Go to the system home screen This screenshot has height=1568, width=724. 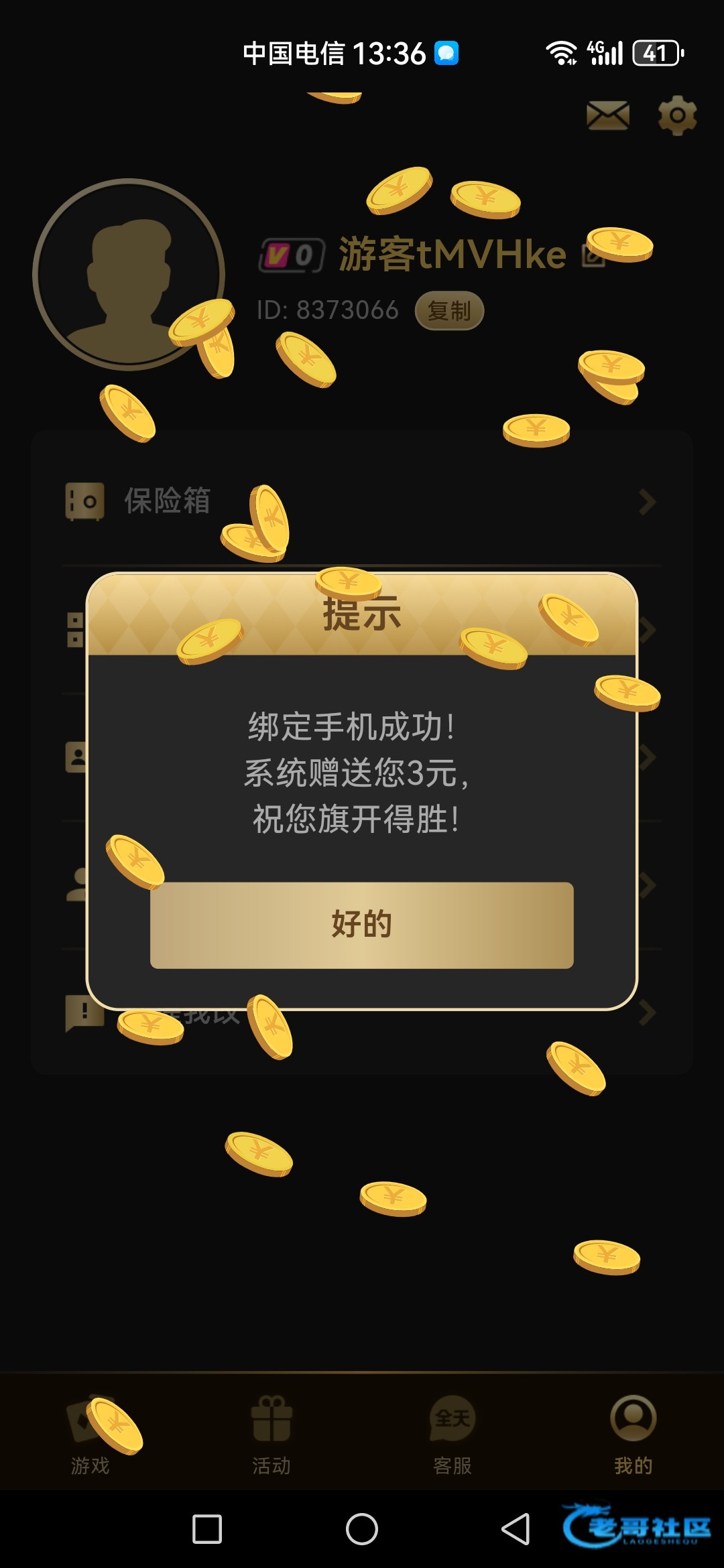(361, 1529)
